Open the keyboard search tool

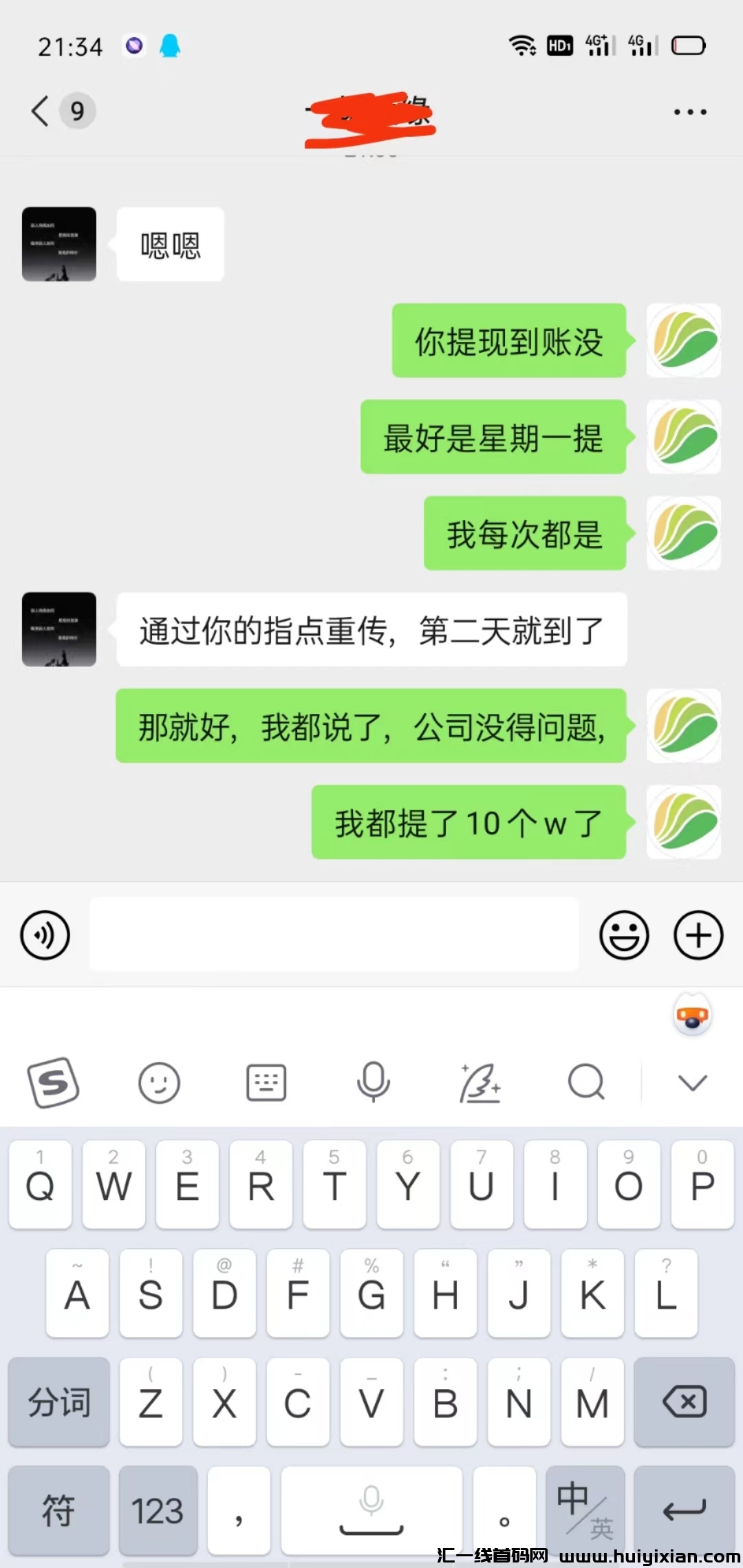tap(586, 1083)
